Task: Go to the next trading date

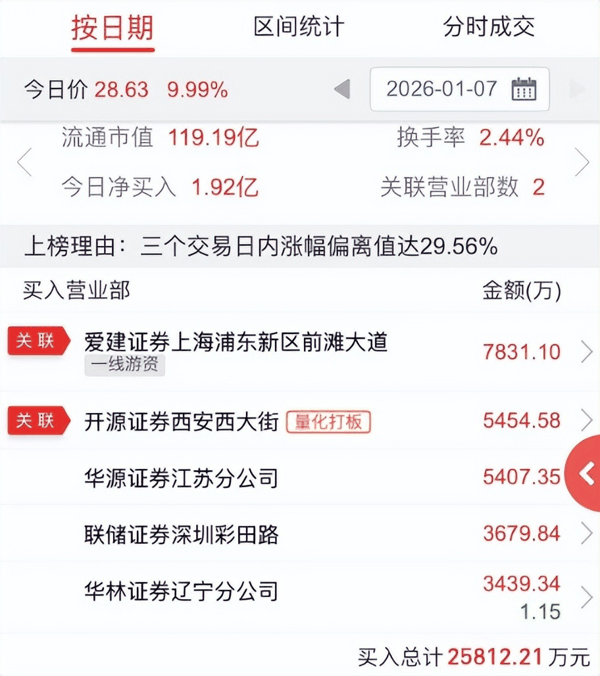Action: tap(578, 89)
